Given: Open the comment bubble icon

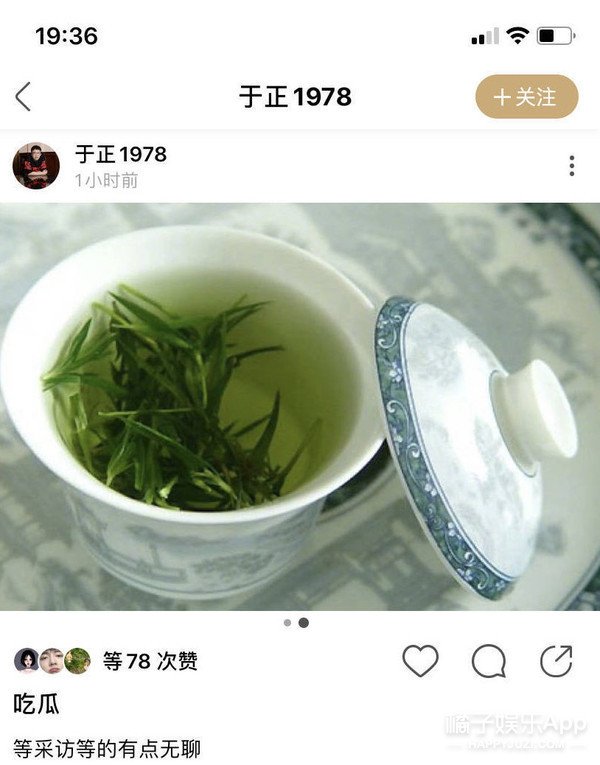Looking at the screenshot, I should 488,661.
